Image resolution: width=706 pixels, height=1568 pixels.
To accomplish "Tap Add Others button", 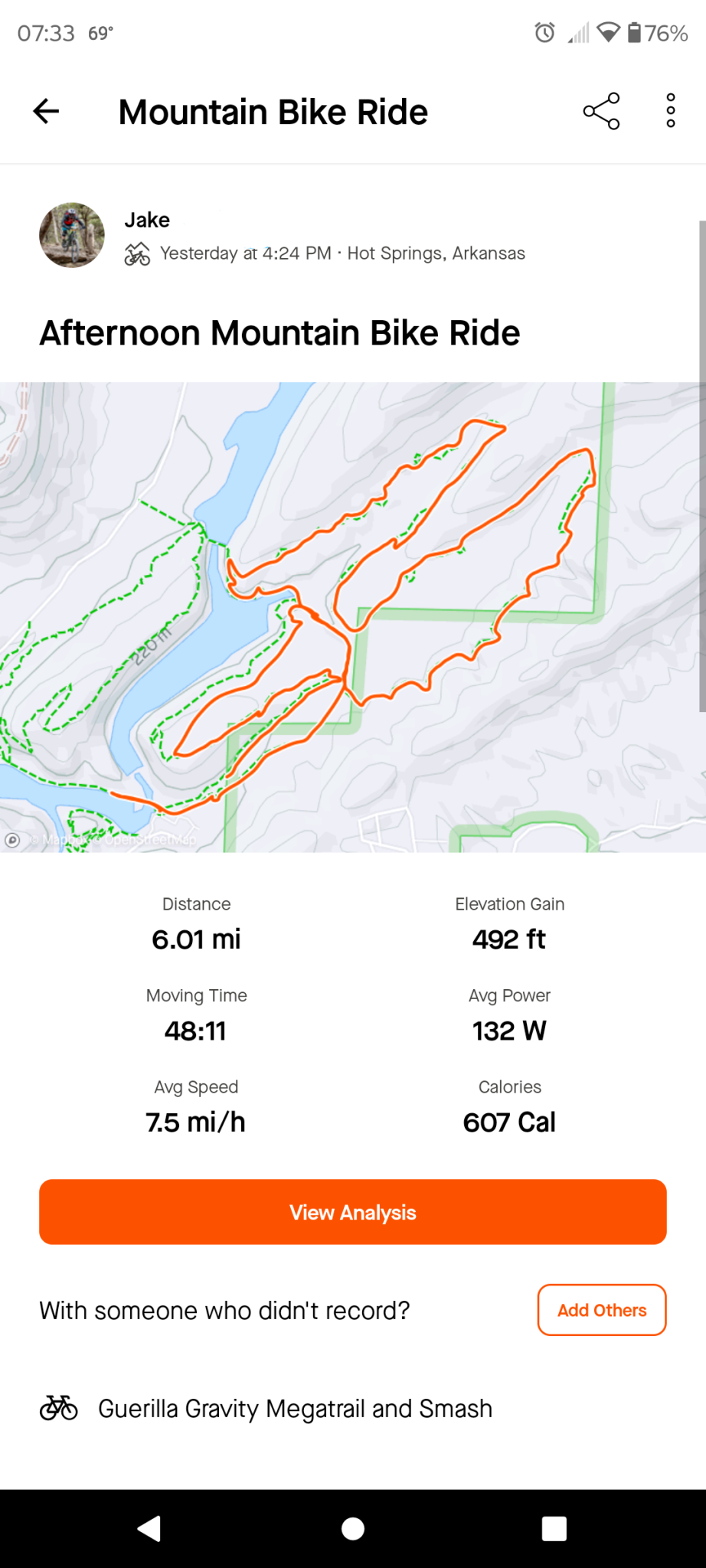I will [601, 1310].
